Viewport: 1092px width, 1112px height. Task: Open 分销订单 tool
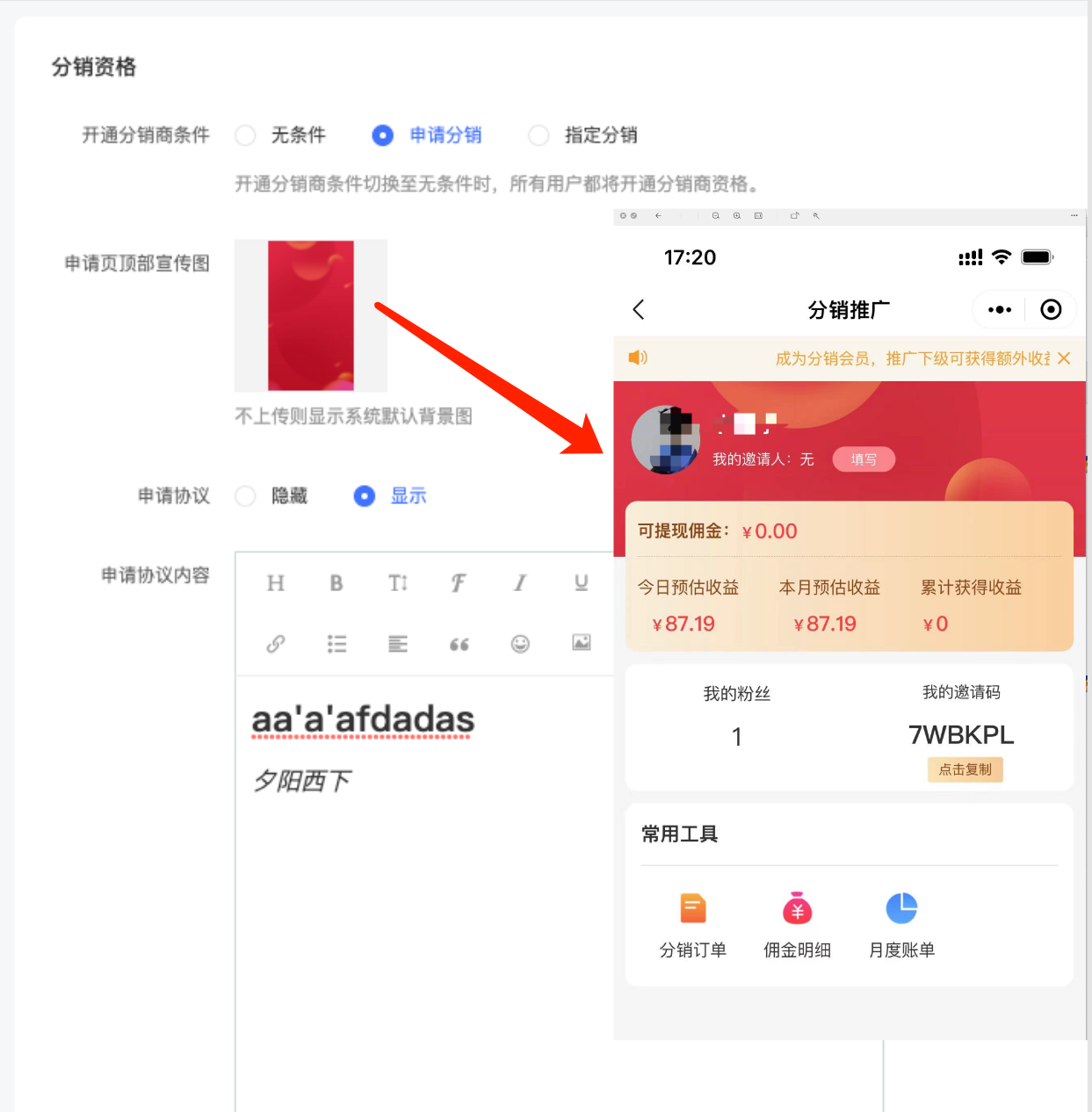point(693,923)
